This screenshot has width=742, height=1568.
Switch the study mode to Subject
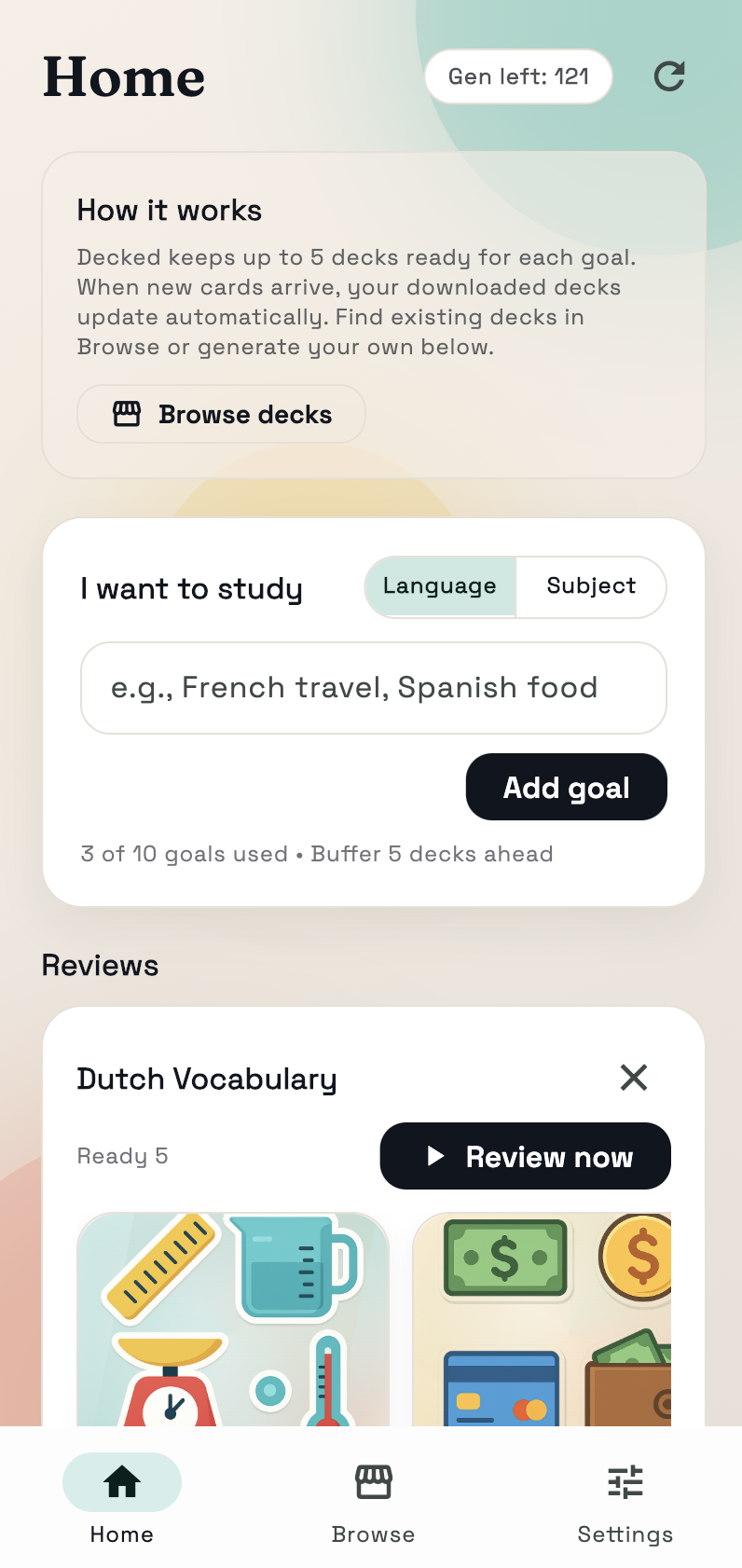click(x=591, y=587)
